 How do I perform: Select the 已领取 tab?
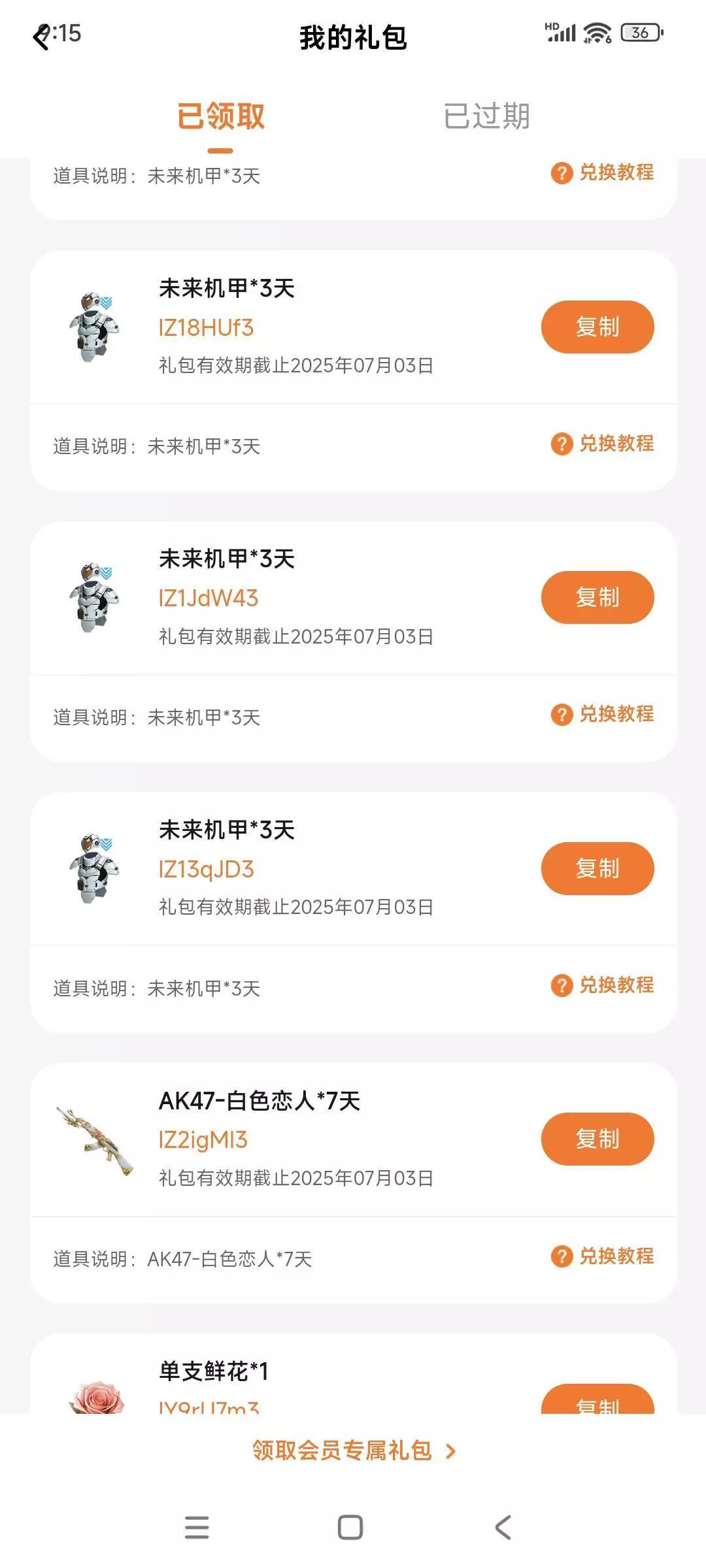221,116
